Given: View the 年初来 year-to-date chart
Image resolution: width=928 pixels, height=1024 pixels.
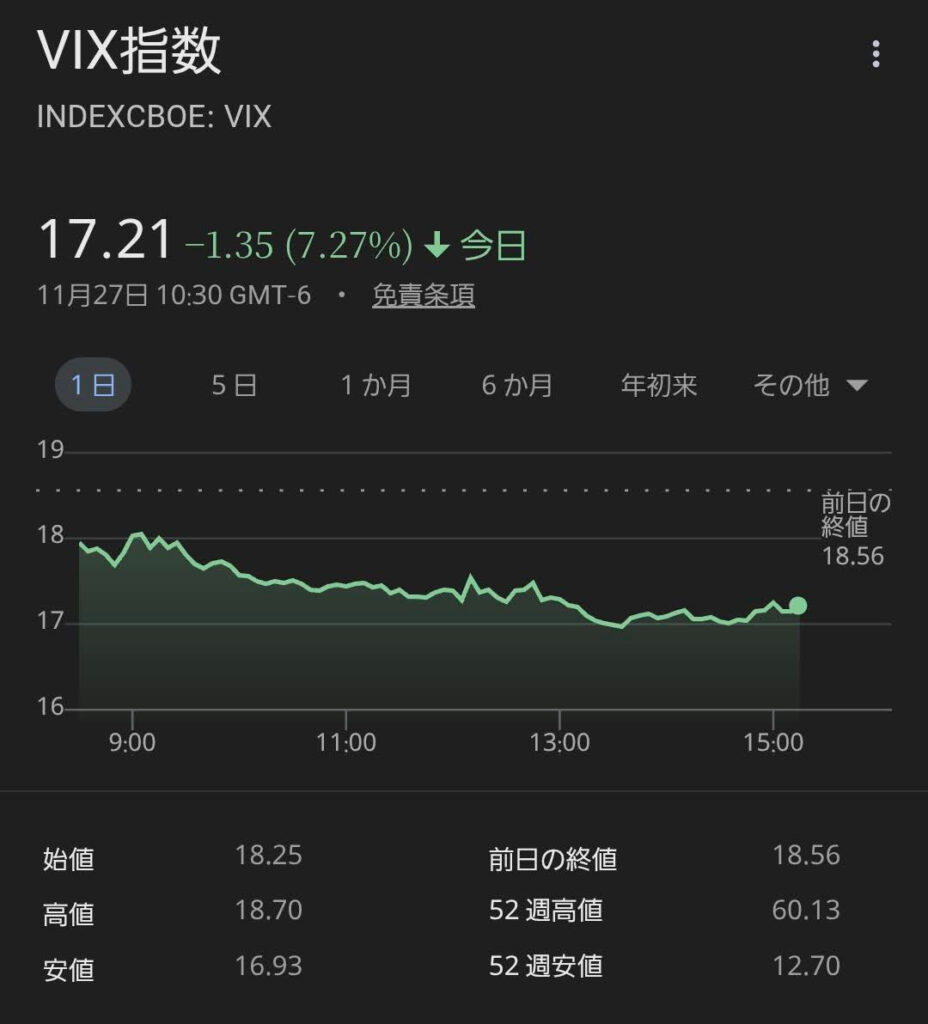Looking at the screenshot, I should [659, 385].
